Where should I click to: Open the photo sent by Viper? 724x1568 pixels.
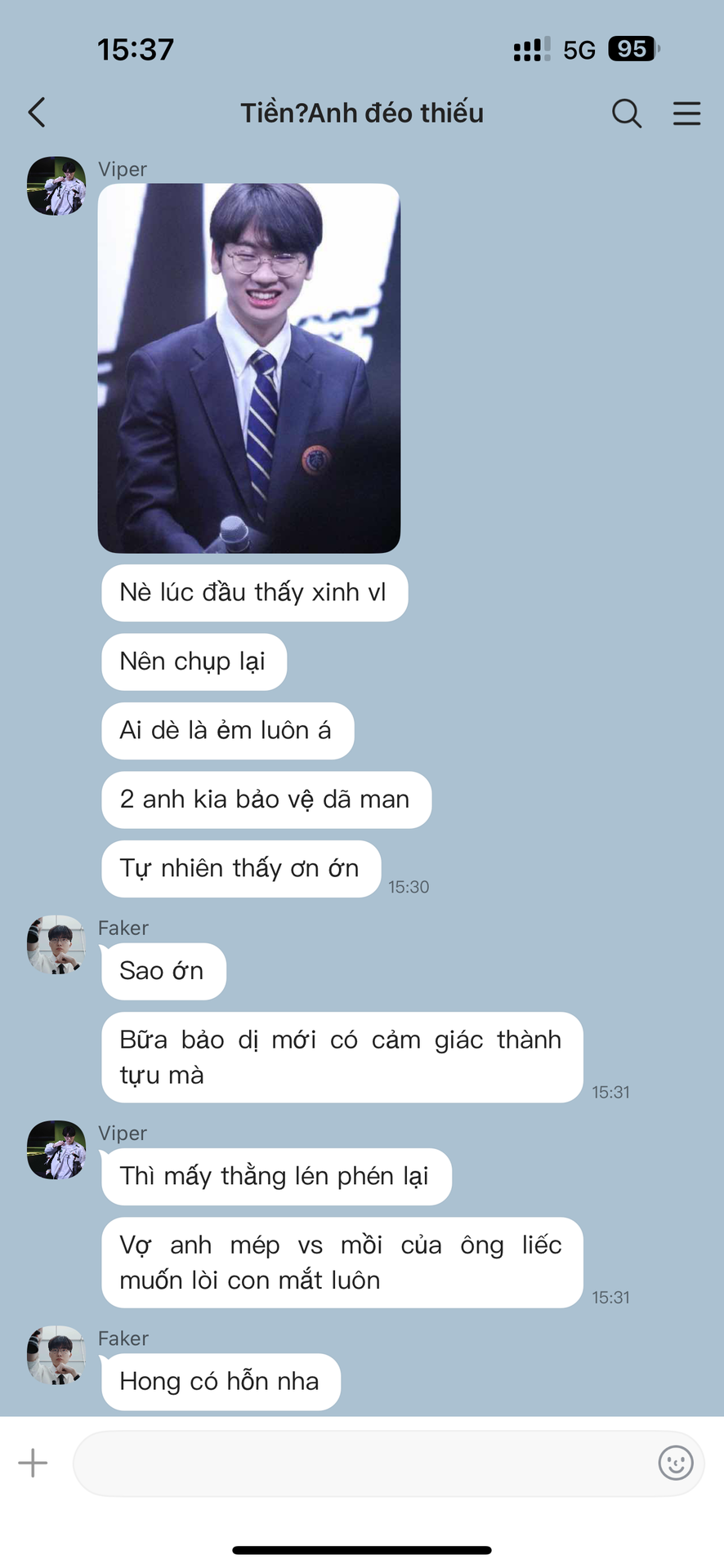pos(249,368)
